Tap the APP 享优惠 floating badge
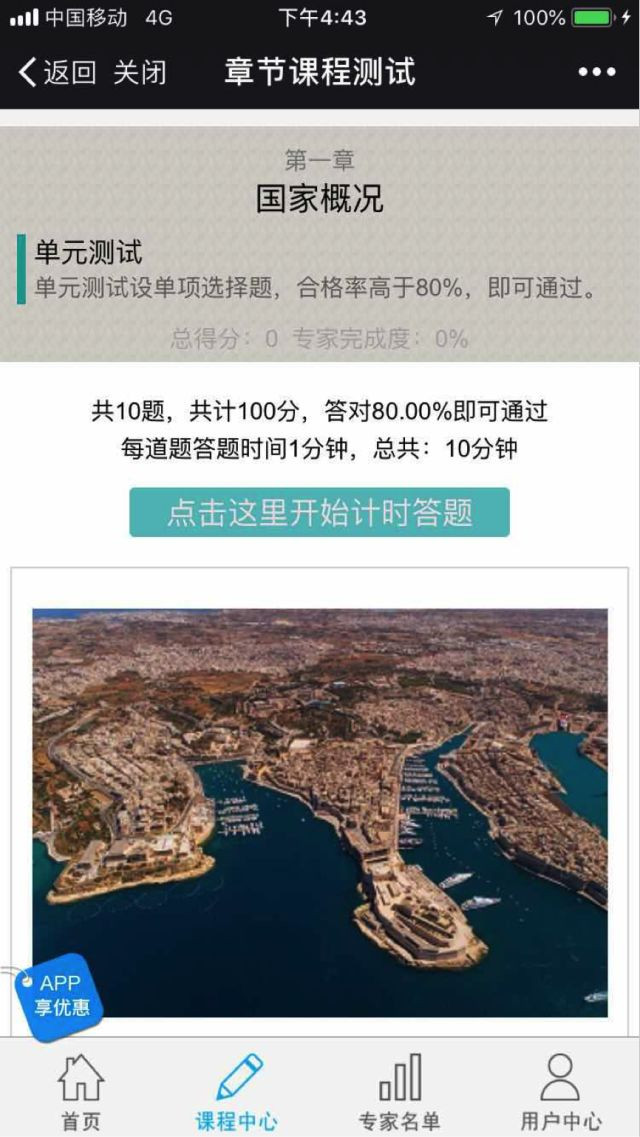This screenshot has height=1137, width=640. [60, 995]
